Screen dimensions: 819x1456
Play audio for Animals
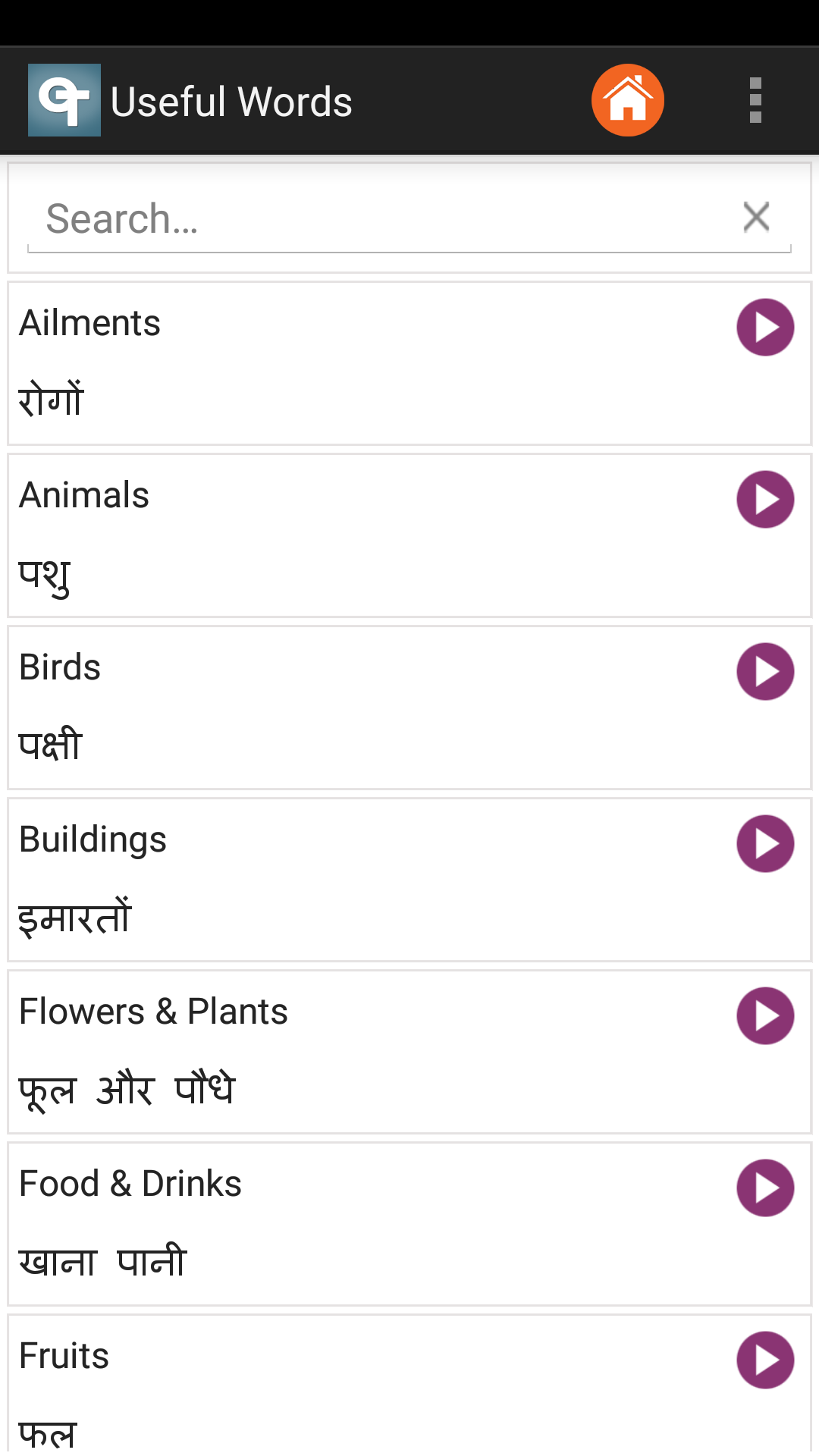pyautogui.click(x=765, y=499)
